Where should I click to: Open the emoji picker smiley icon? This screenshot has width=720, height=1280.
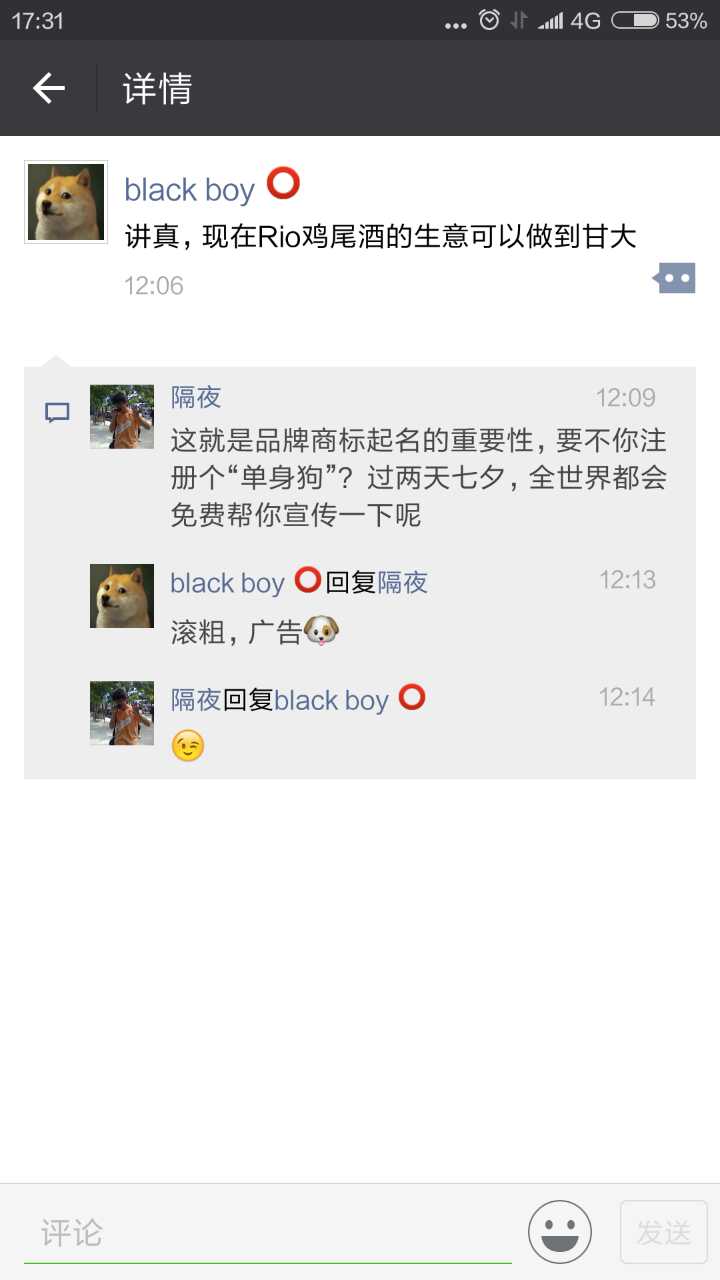coord(559,1231)
